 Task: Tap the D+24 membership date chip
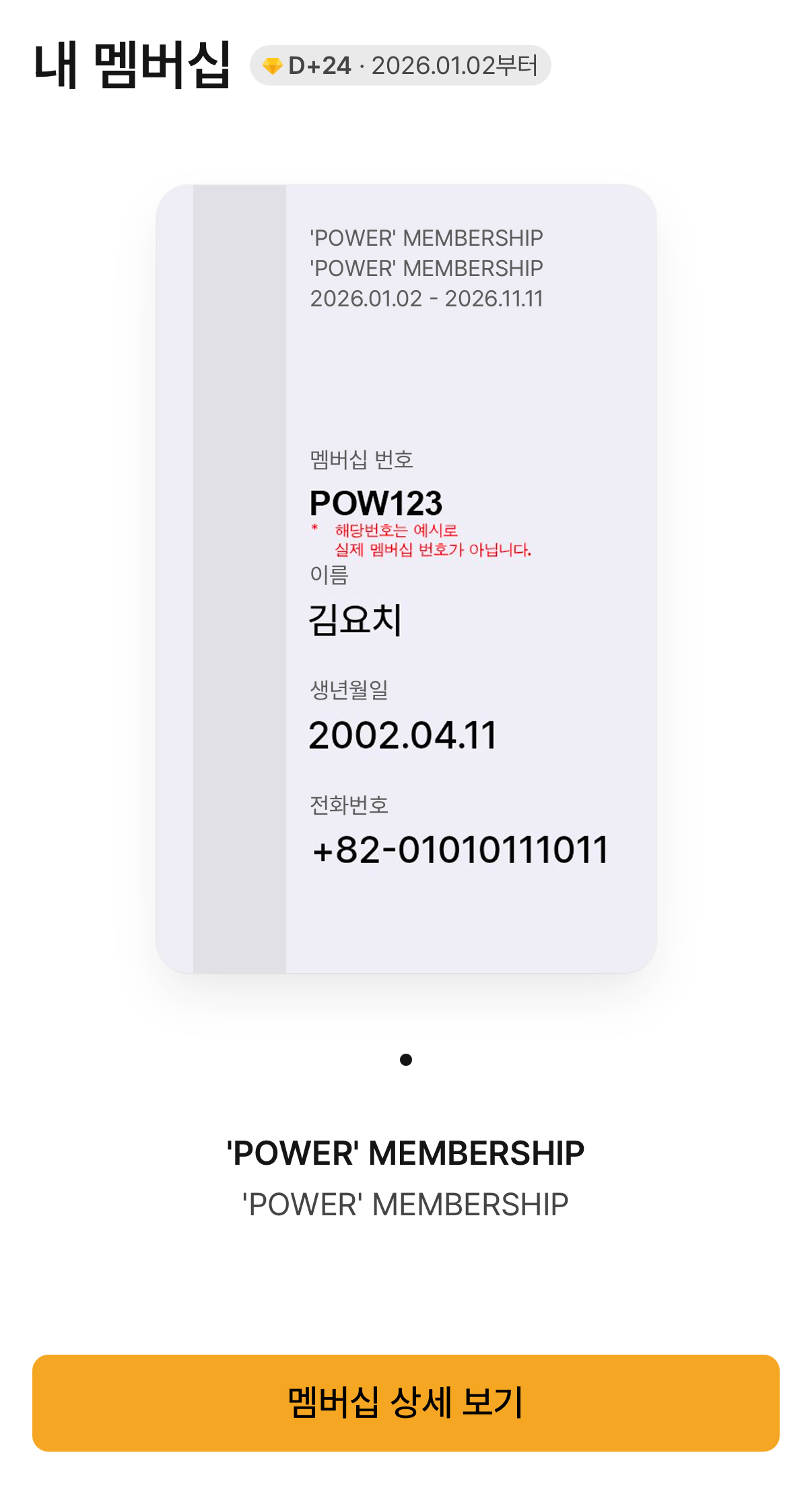click(400, 65)
